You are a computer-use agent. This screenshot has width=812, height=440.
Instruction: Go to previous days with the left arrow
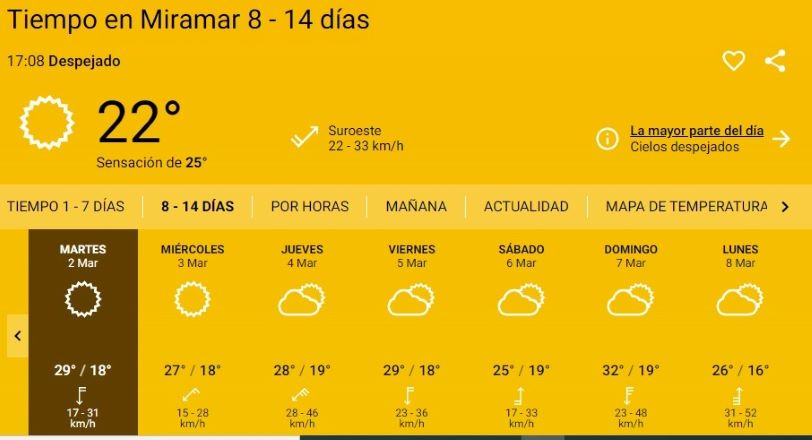click(x=17, y=336)
